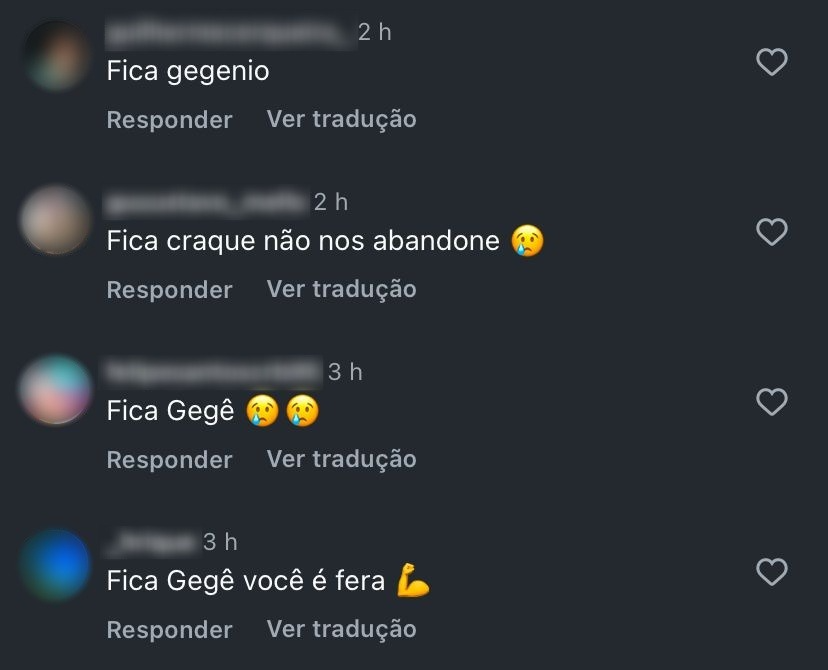Reply to 'Fica craque não nos abandone'

(169, 290)
